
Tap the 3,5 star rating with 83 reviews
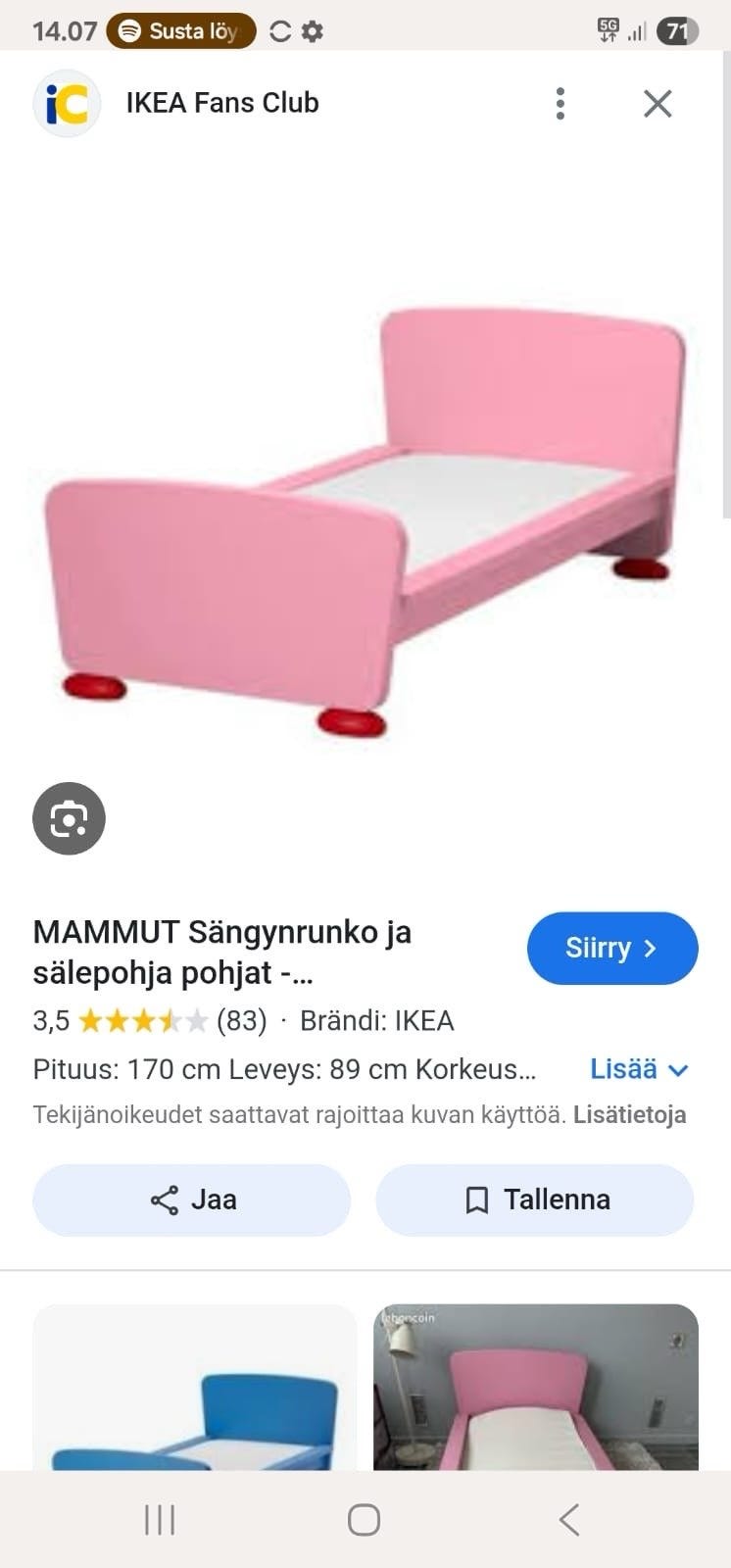pos(147,1020)
